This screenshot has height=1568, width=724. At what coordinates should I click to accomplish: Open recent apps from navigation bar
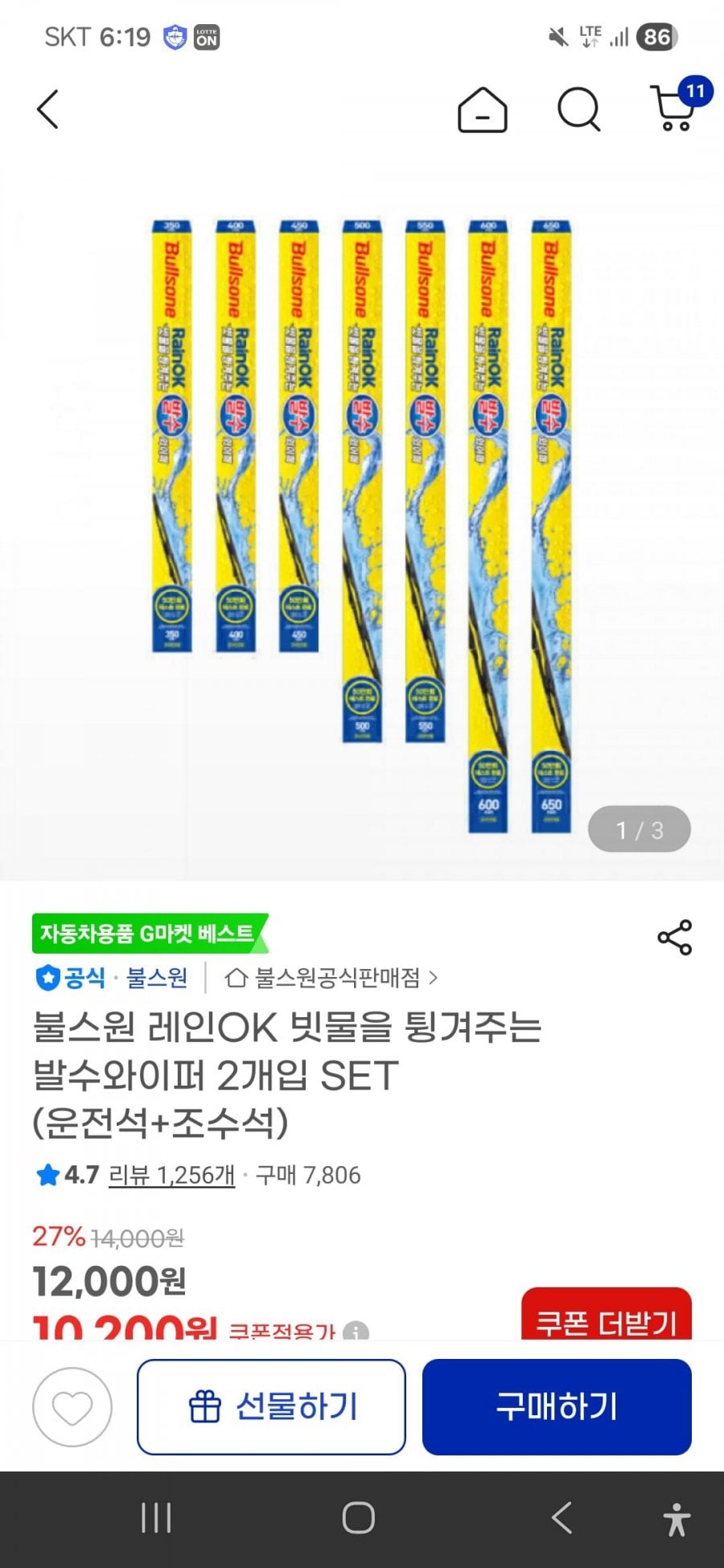click(156, 1518)
